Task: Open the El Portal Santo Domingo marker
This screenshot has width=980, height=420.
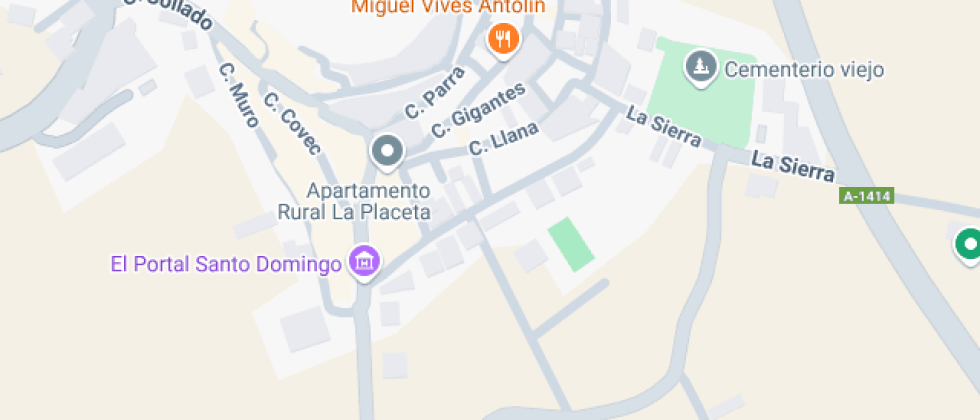Action: point(364,263)
